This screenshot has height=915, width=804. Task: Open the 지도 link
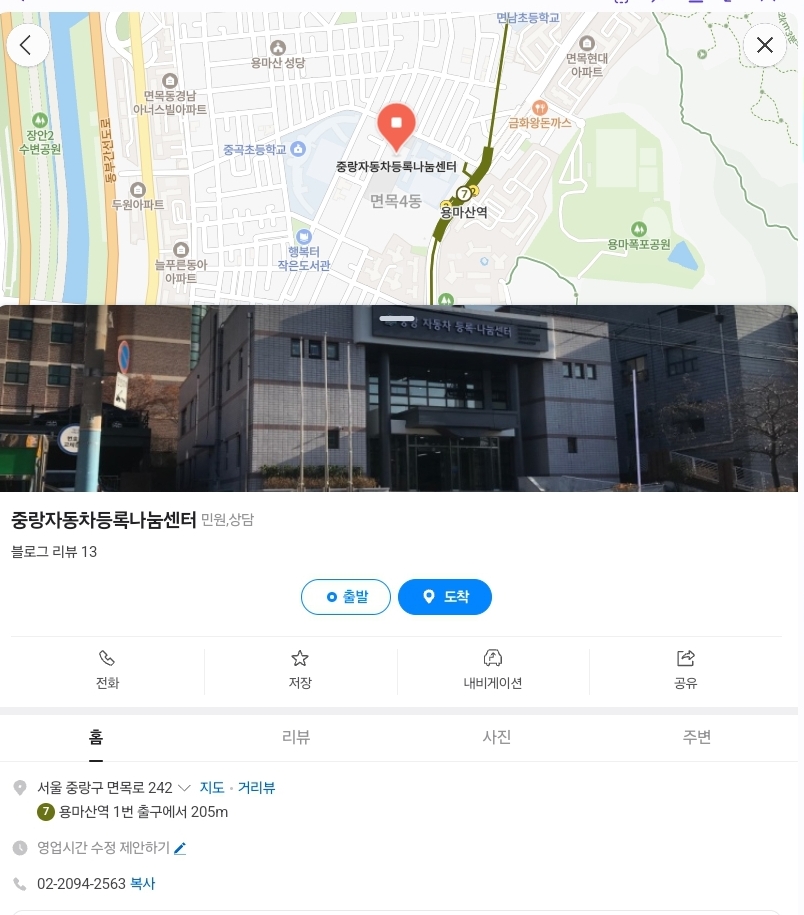(212, 788)
